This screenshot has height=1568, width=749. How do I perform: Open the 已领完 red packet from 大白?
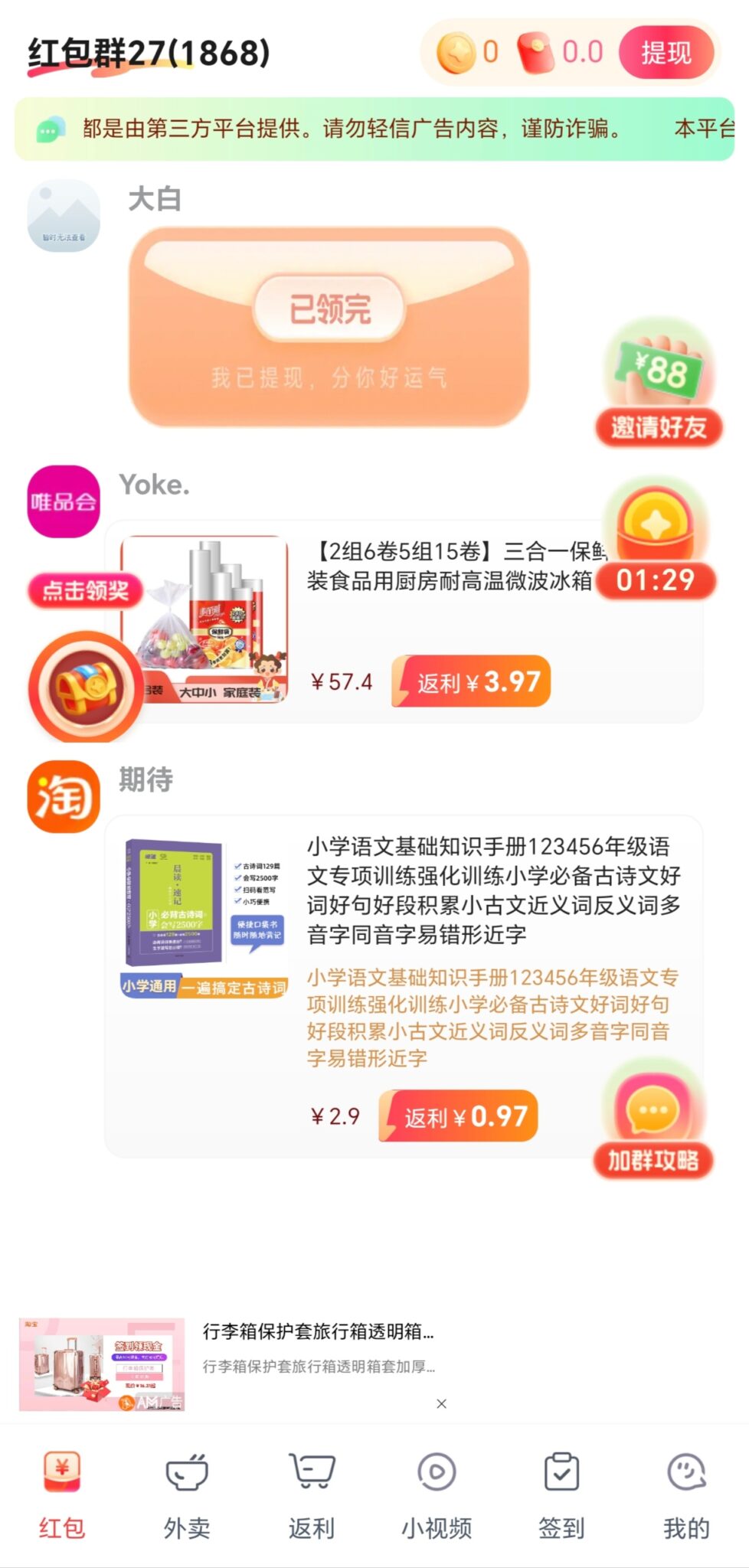pyautogui.click(x=329, y=327)
